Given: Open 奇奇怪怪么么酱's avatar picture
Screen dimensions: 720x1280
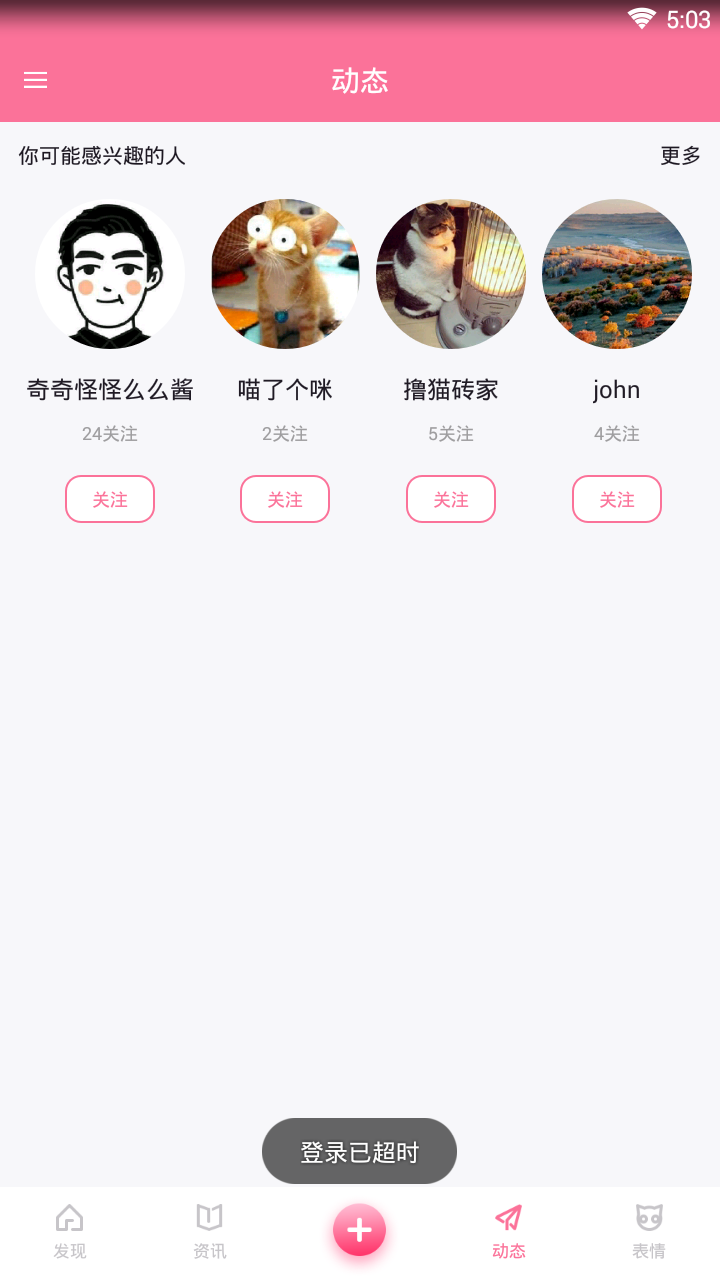Looking at the screenshot, I should tap(110, 273).
